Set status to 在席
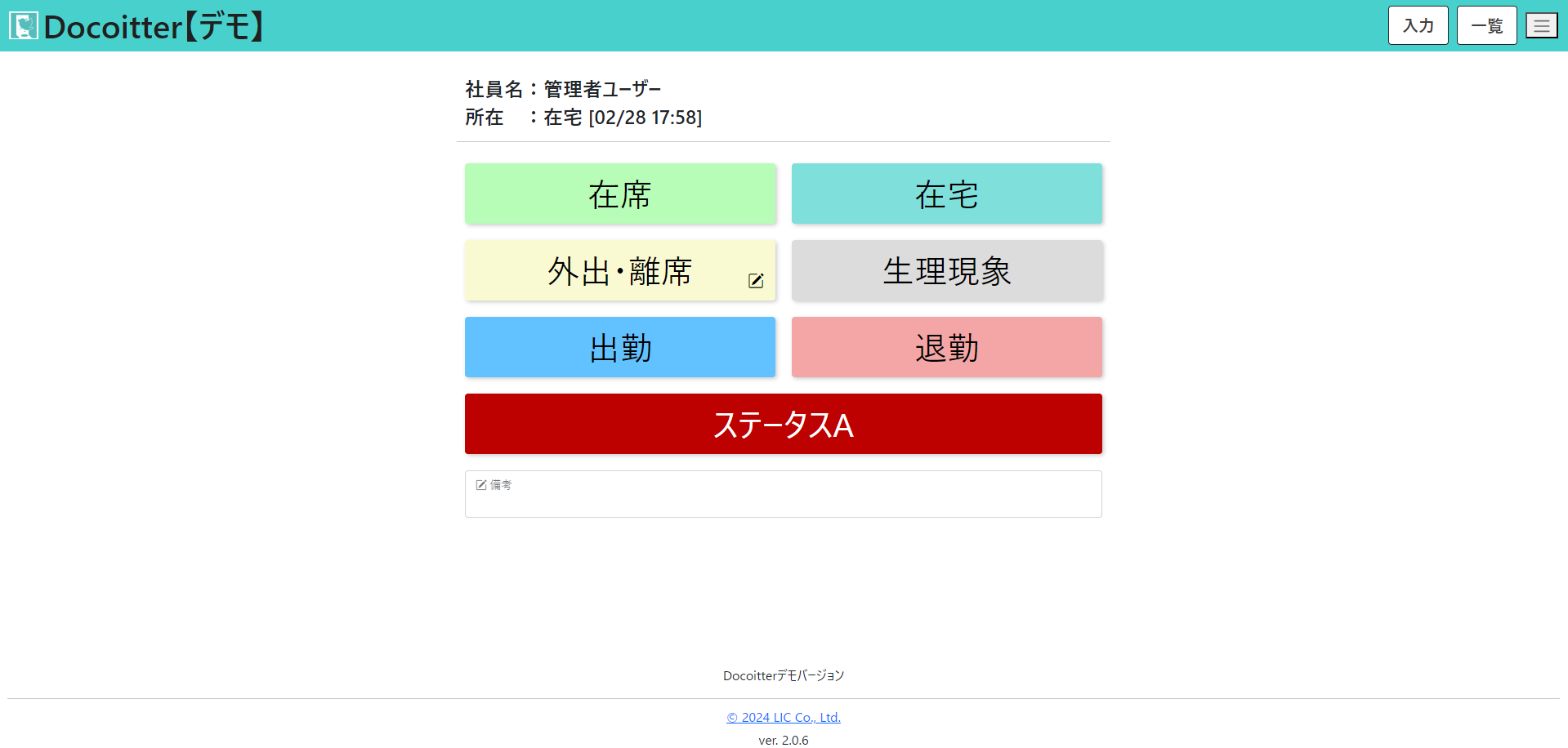The image size is (1568, 748). [x=619, y=194]
